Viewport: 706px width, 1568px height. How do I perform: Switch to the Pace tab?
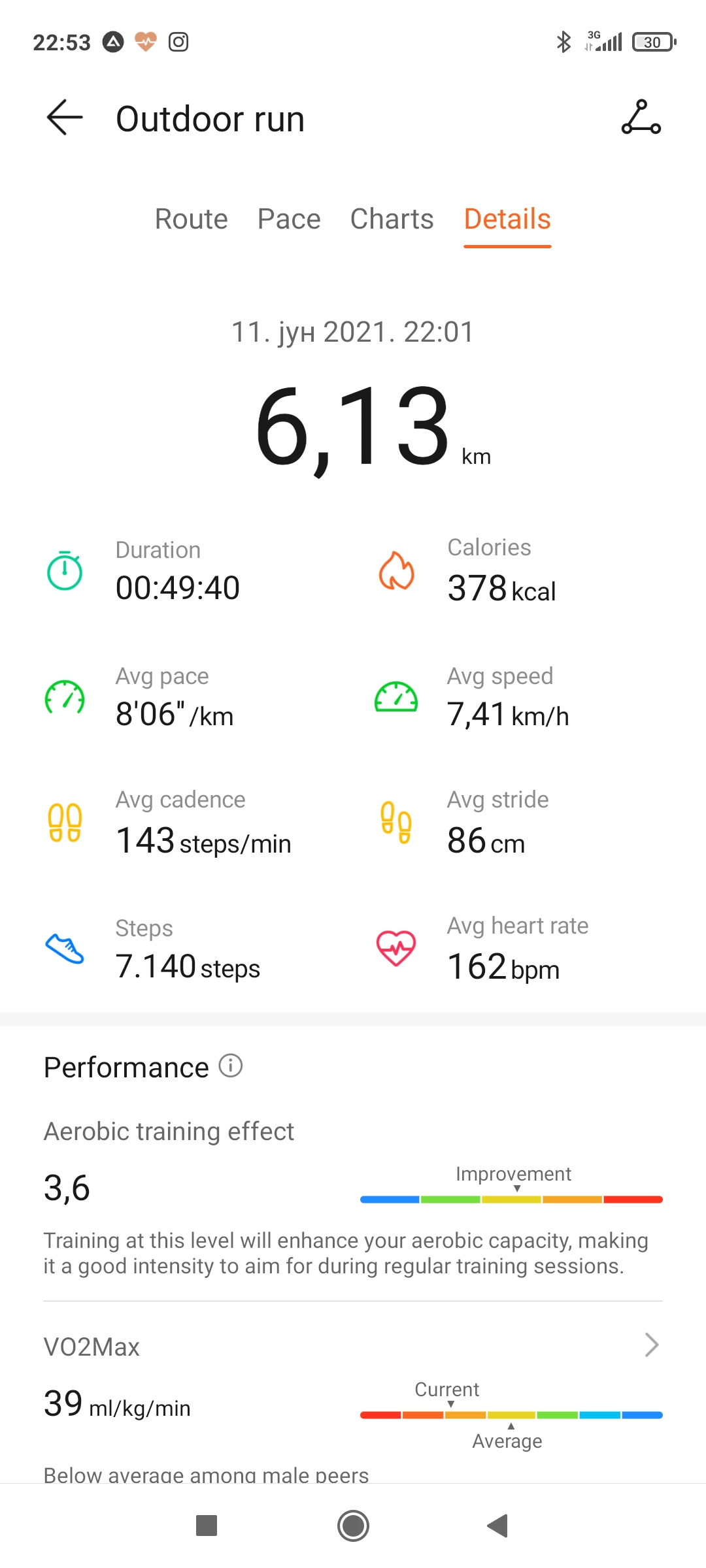289,219
